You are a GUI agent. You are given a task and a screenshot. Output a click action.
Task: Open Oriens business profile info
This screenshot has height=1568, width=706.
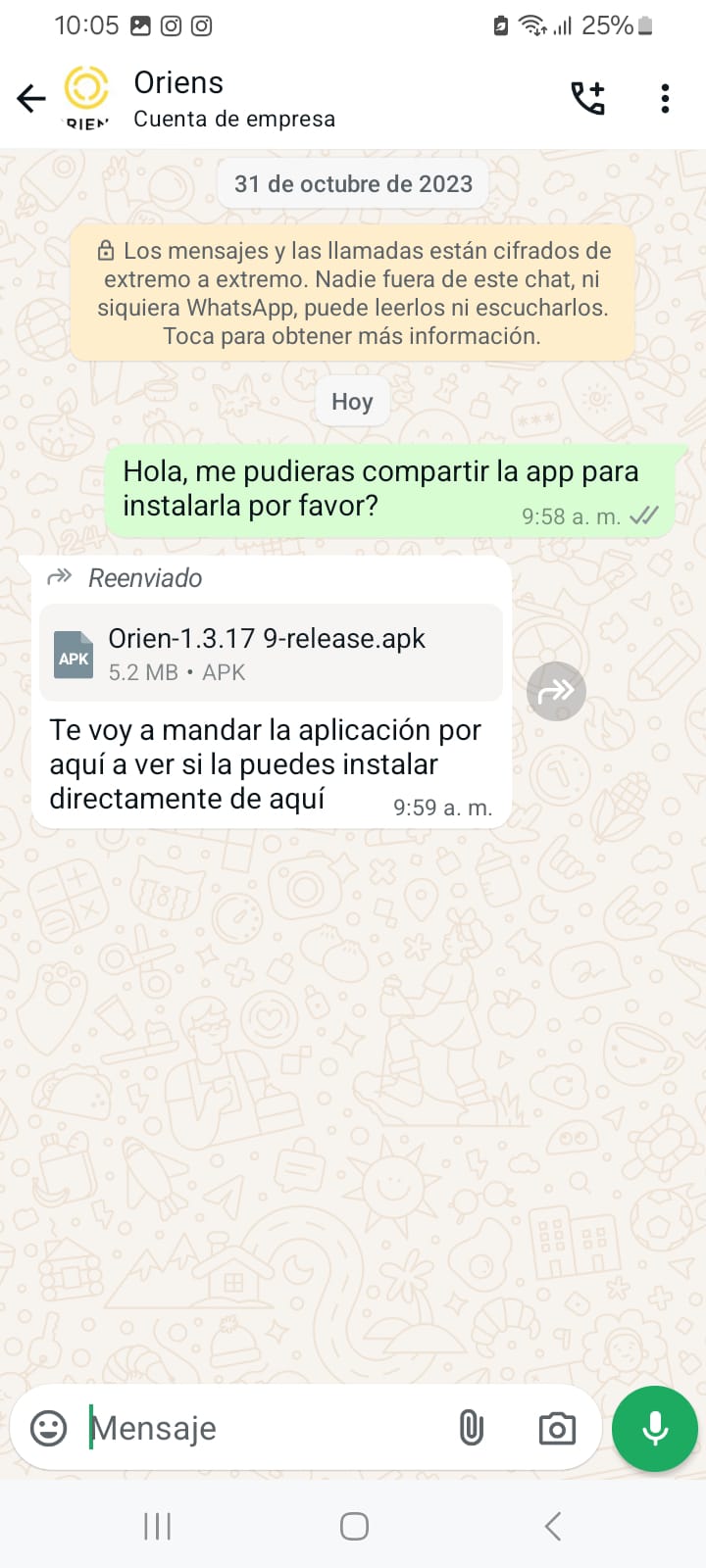[x=234, y=99]
